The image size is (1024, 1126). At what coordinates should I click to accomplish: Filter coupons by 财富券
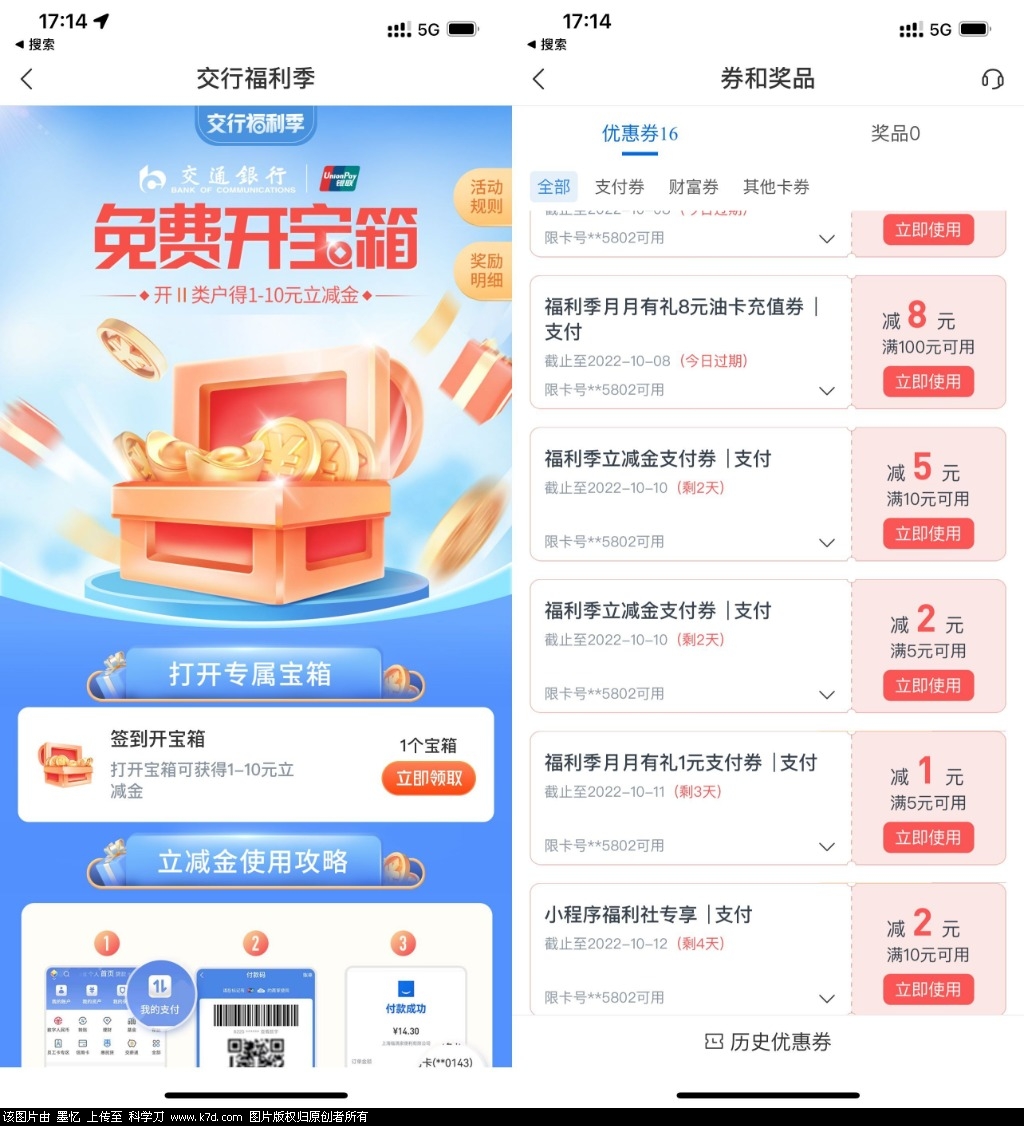(x=693, y=187)
